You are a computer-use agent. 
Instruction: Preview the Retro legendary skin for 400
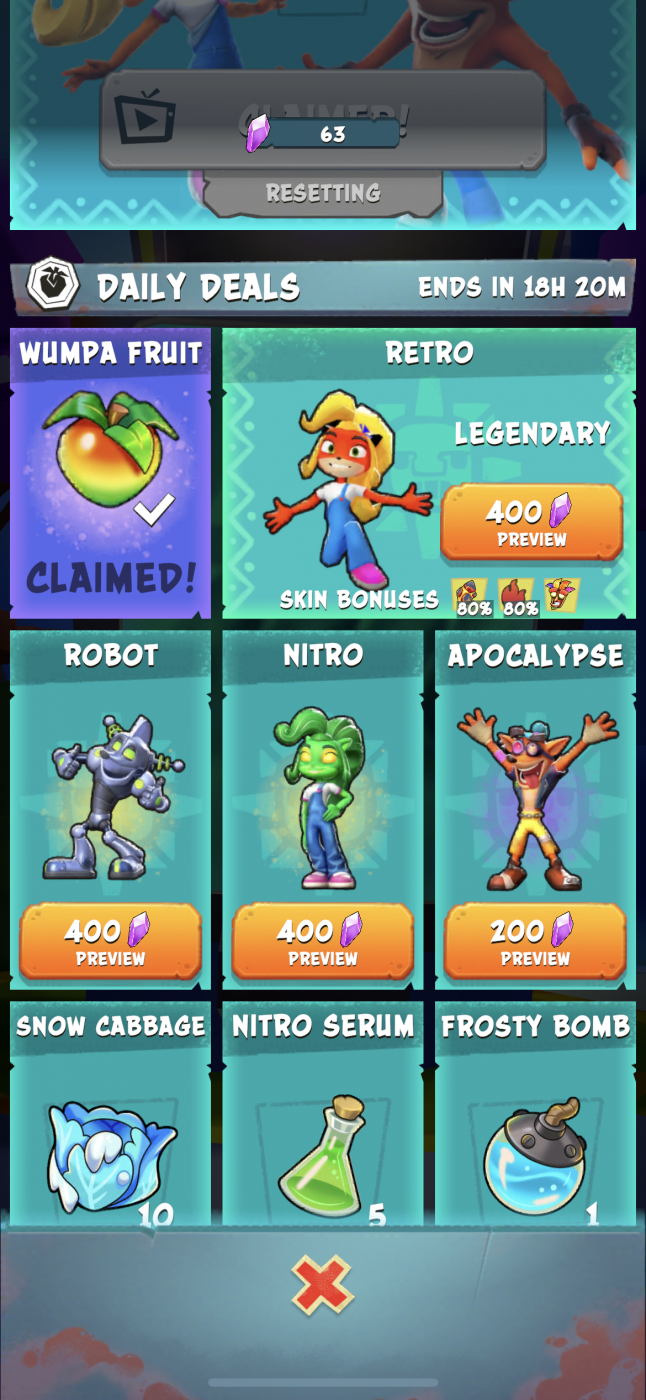pos(531,523)
